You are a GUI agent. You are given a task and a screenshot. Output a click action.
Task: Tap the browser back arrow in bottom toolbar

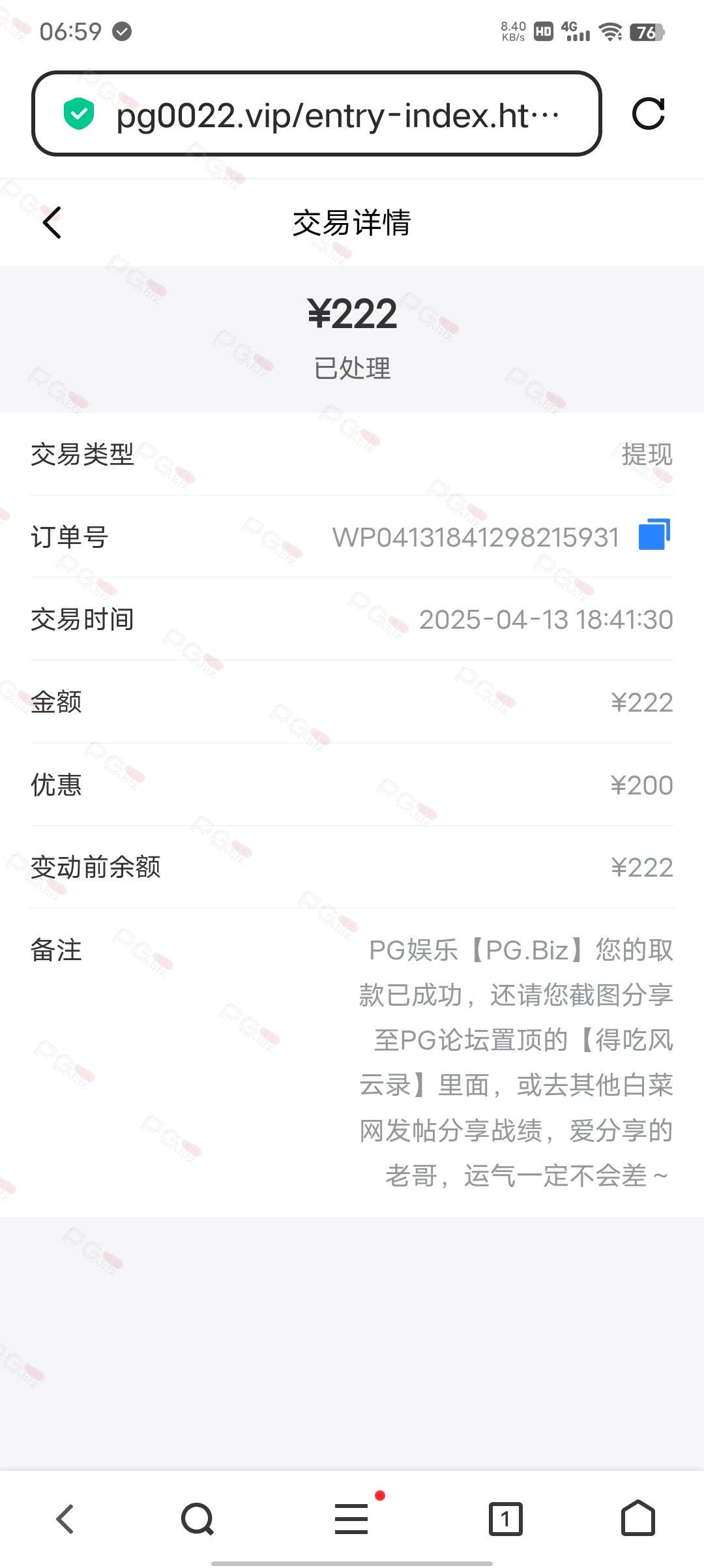tap(65, 1519)
